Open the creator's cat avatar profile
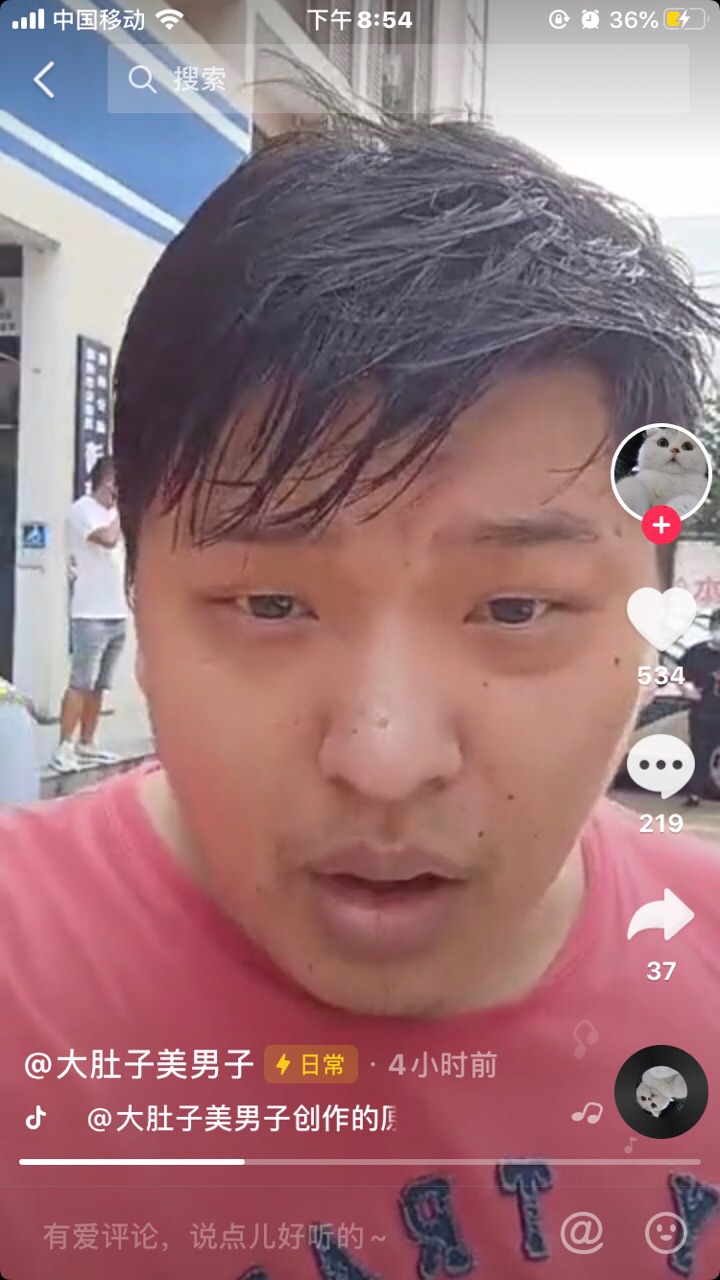This screenshot has height=1280, width=720. (x=660, y=472)
